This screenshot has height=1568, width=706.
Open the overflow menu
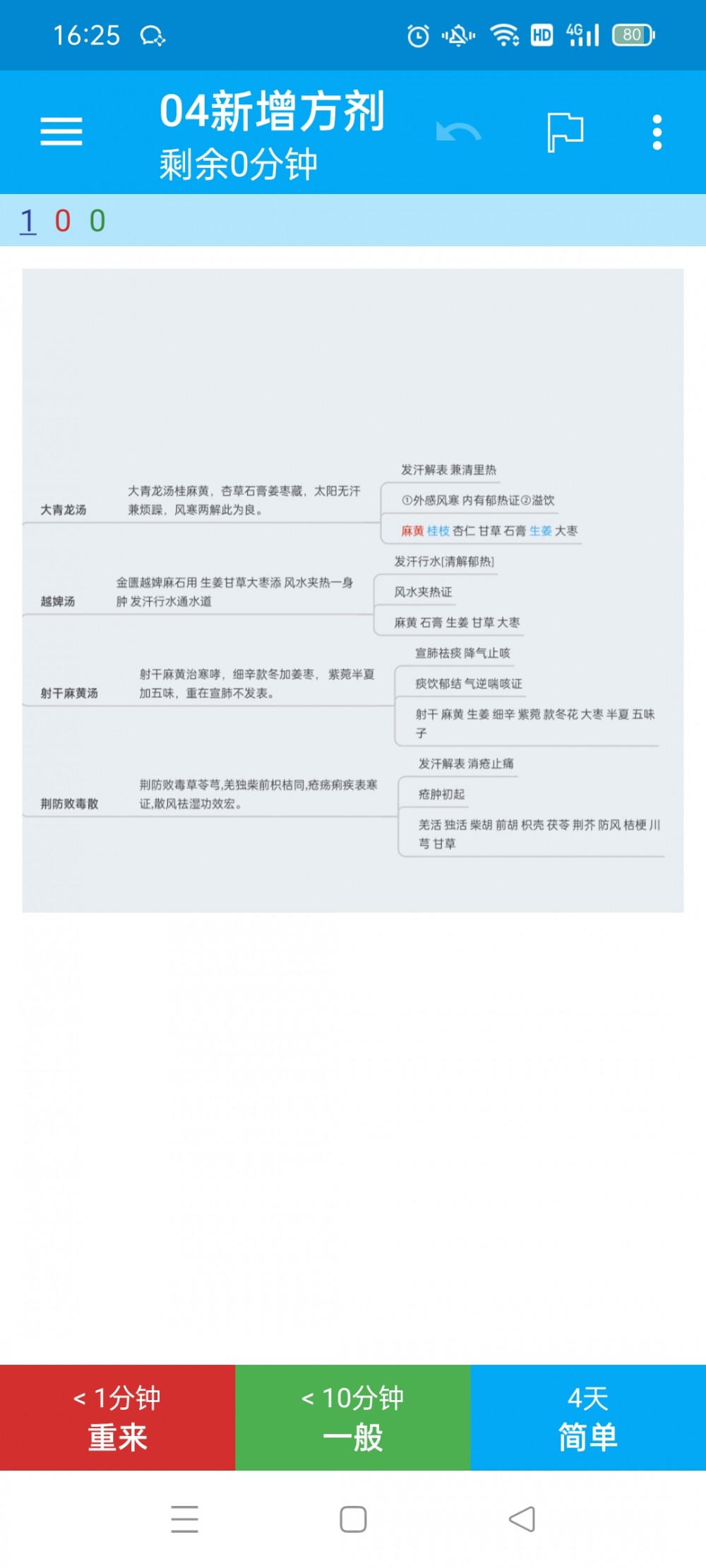(657, 132)
